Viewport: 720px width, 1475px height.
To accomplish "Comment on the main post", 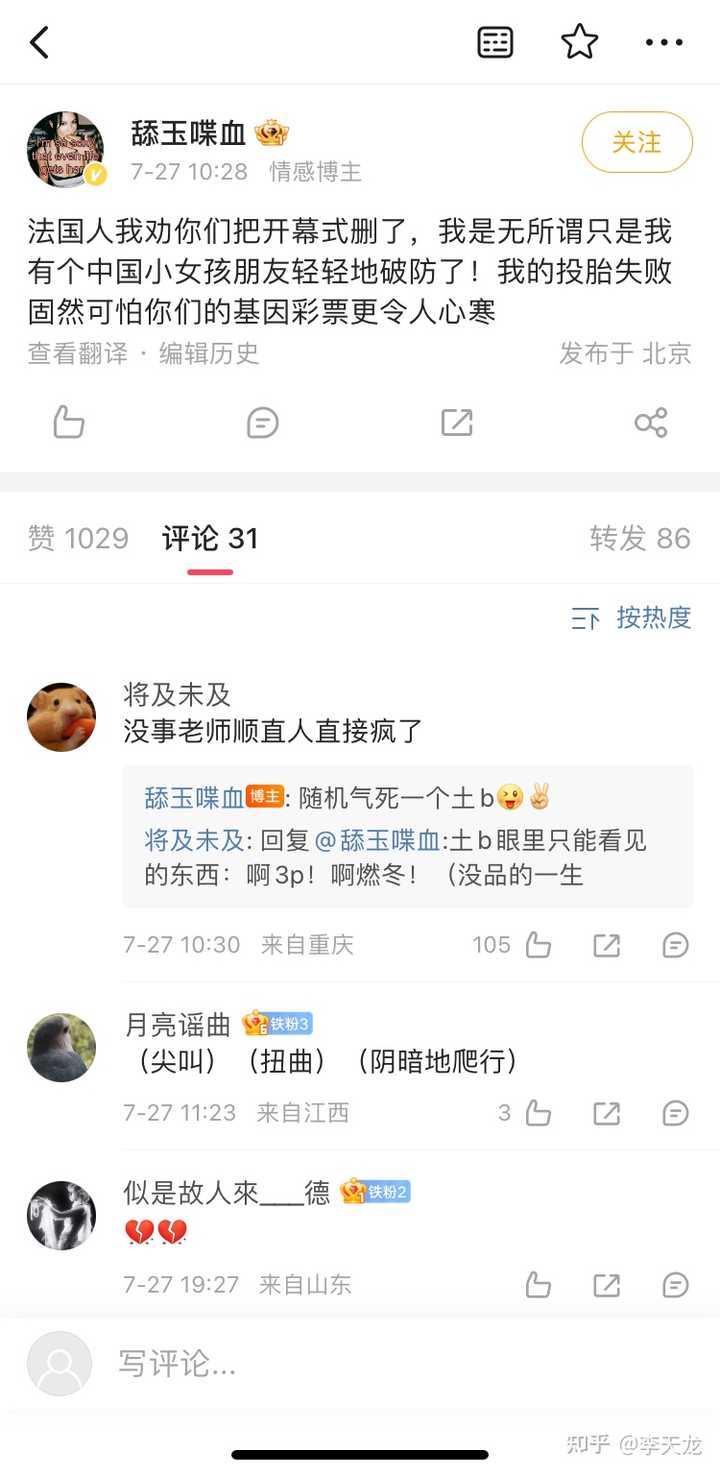I will coord(262,422).
